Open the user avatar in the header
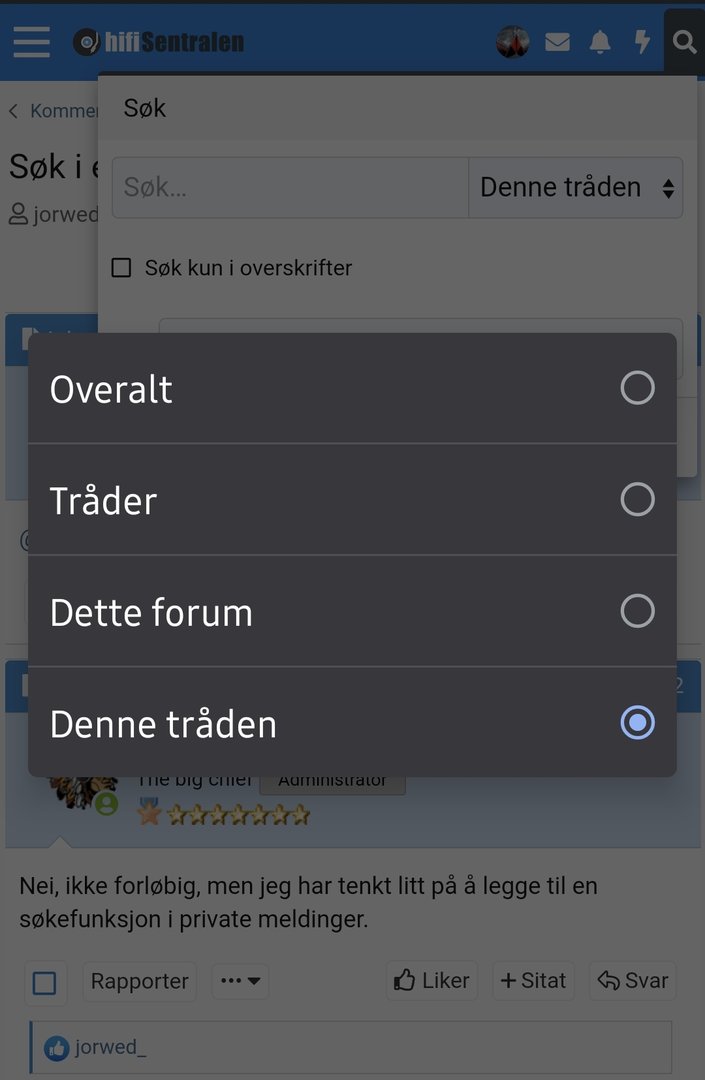This screenshot has height=1080, width=705. pyautogui.click(x=513, y=42)
